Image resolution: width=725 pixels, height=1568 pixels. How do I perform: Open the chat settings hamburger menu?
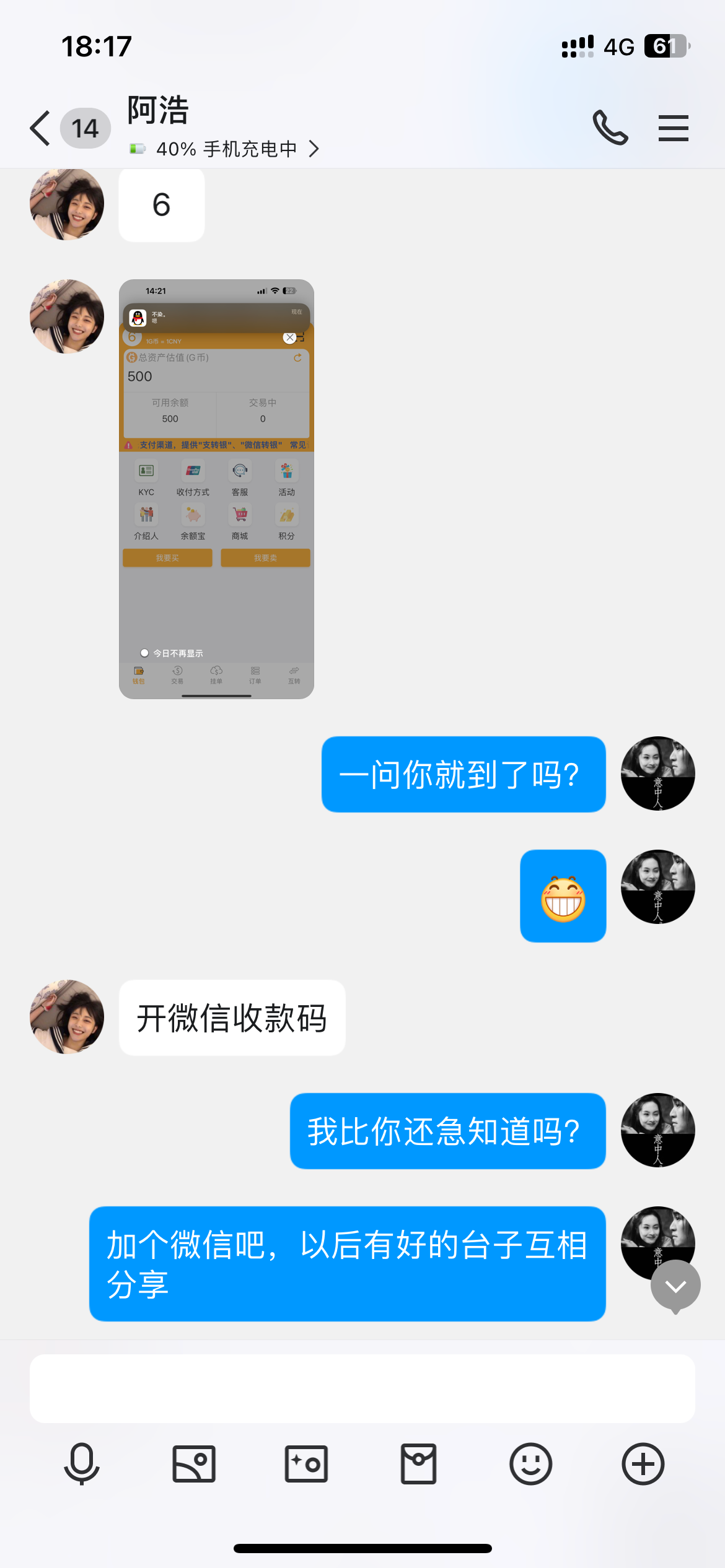point(673,128)
